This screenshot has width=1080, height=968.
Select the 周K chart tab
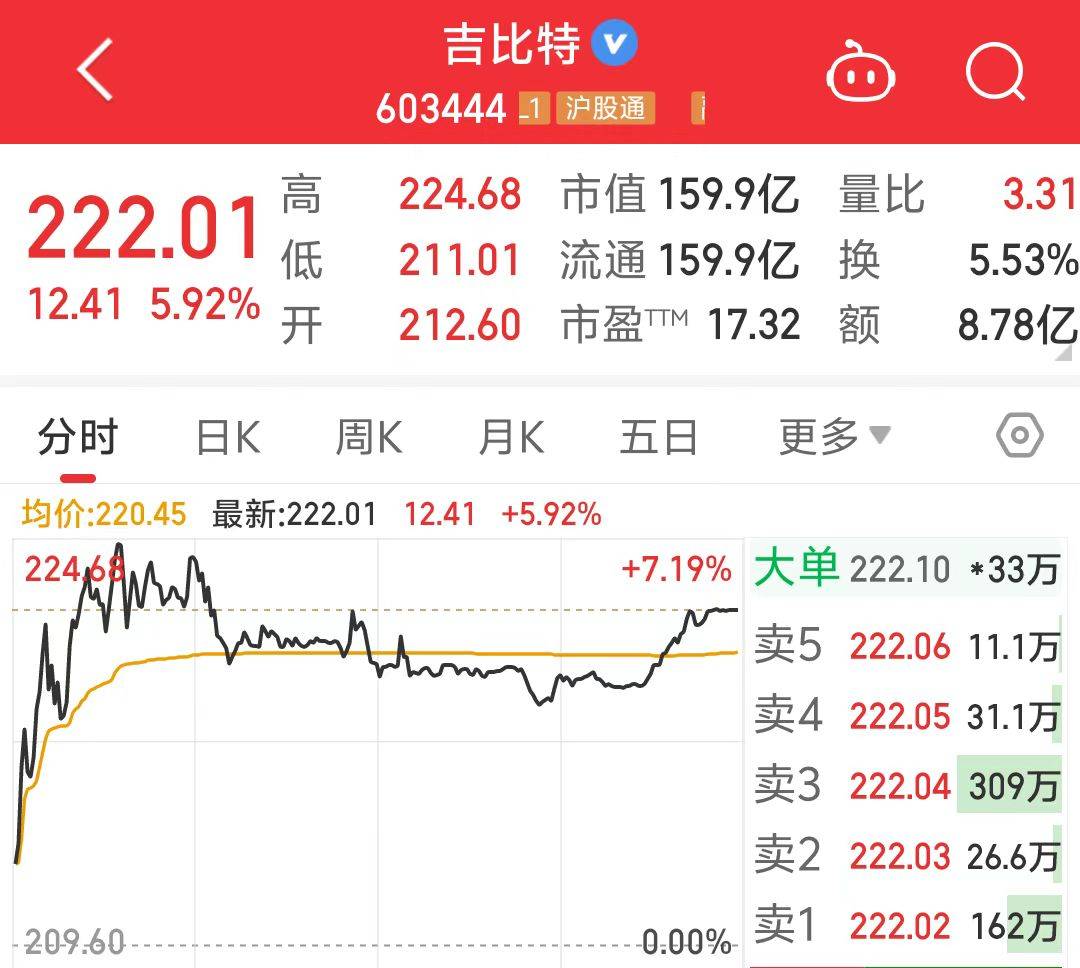368,438
